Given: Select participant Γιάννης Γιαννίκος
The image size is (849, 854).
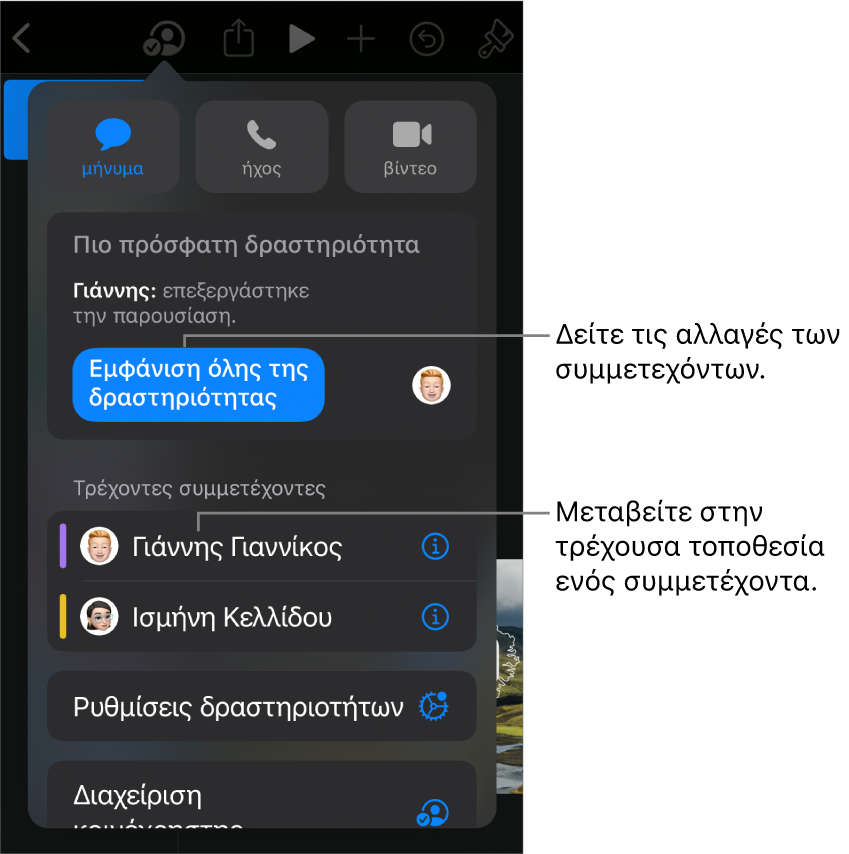Looking at the screenshot, I should pyautogui.click(x=237, y=547).
